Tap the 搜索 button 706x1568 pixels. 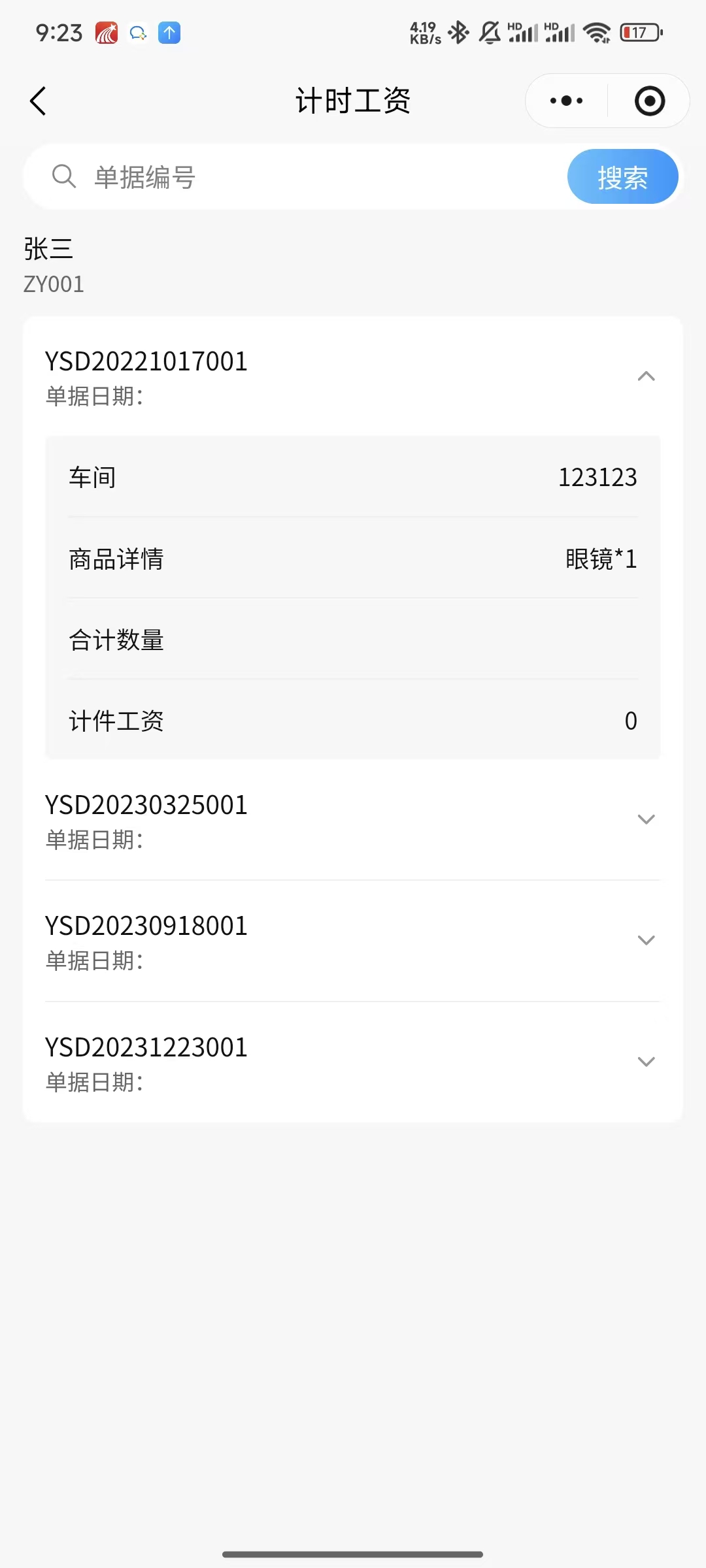point(622,177)
